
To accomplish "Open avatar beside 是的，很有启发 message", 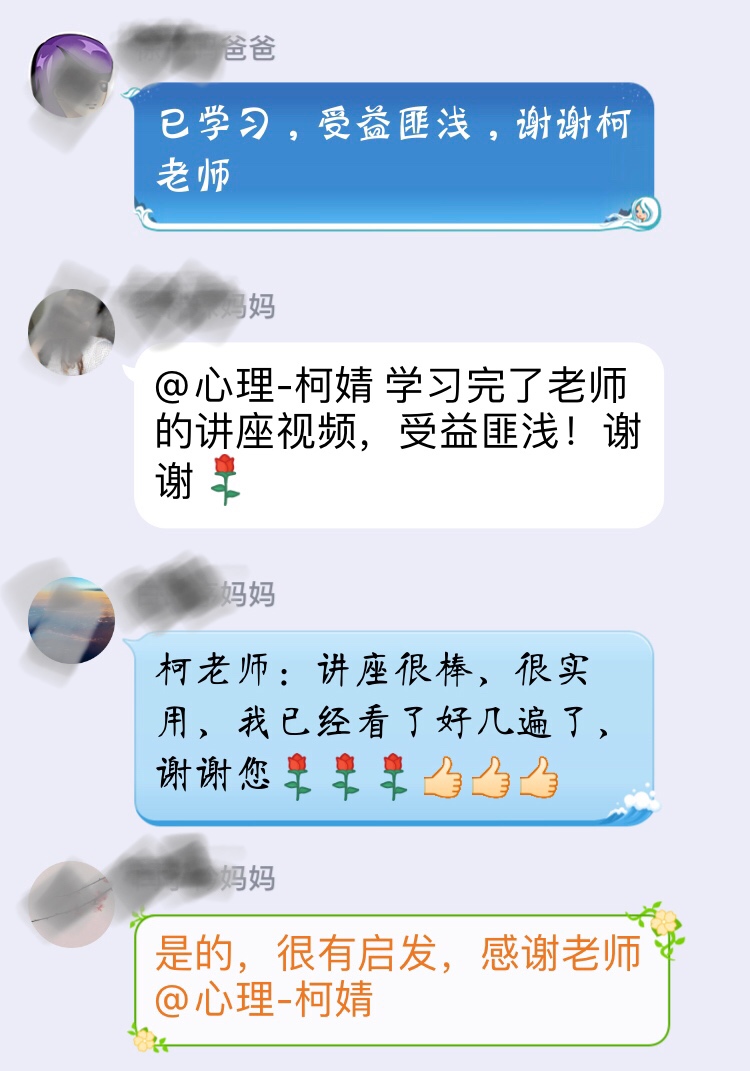I will pyautogui.click(x=72, y=904).
